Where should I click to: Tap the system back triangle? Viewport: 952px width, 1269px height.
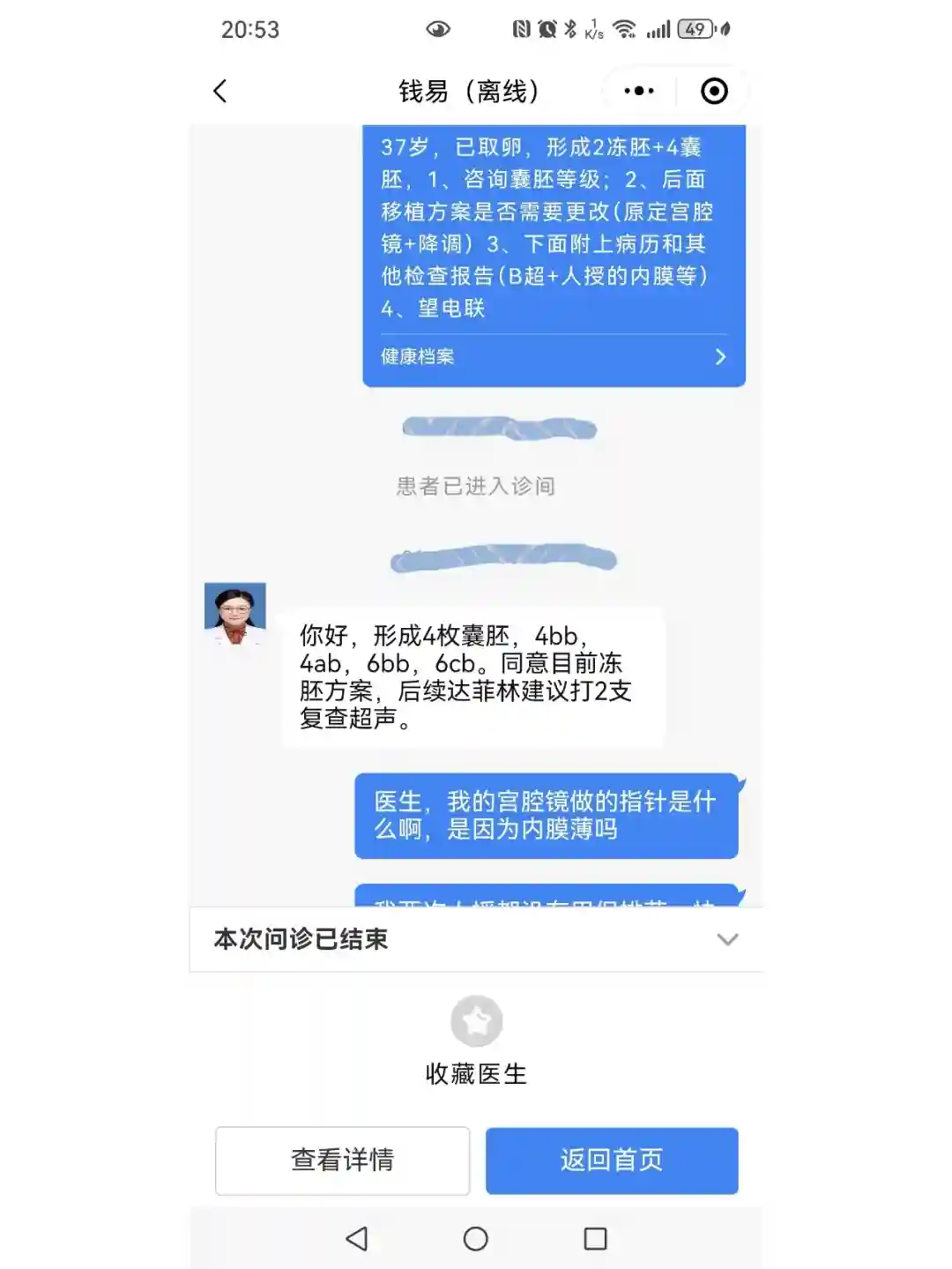tap(357, 1239)
